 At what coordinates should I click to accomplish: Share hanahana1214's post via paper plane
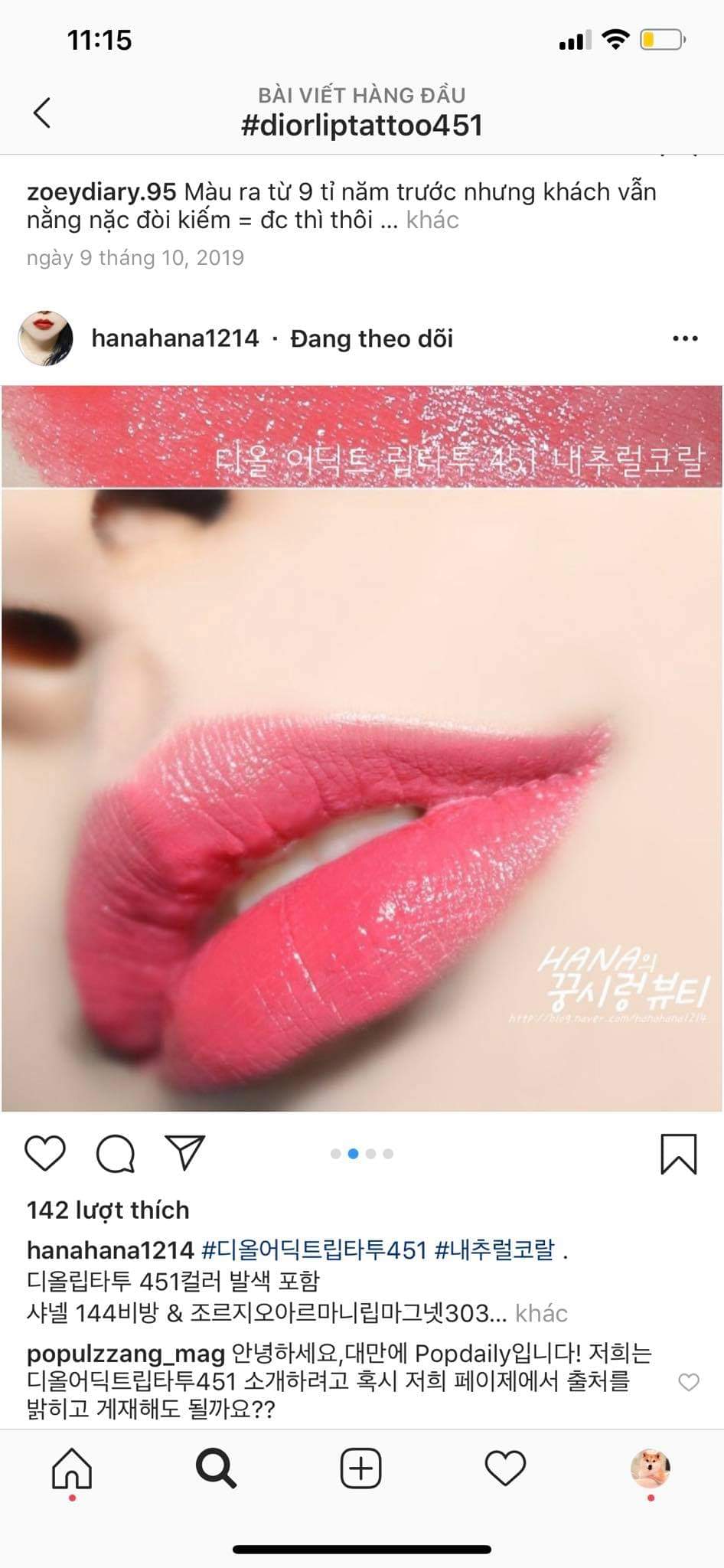185,1152
